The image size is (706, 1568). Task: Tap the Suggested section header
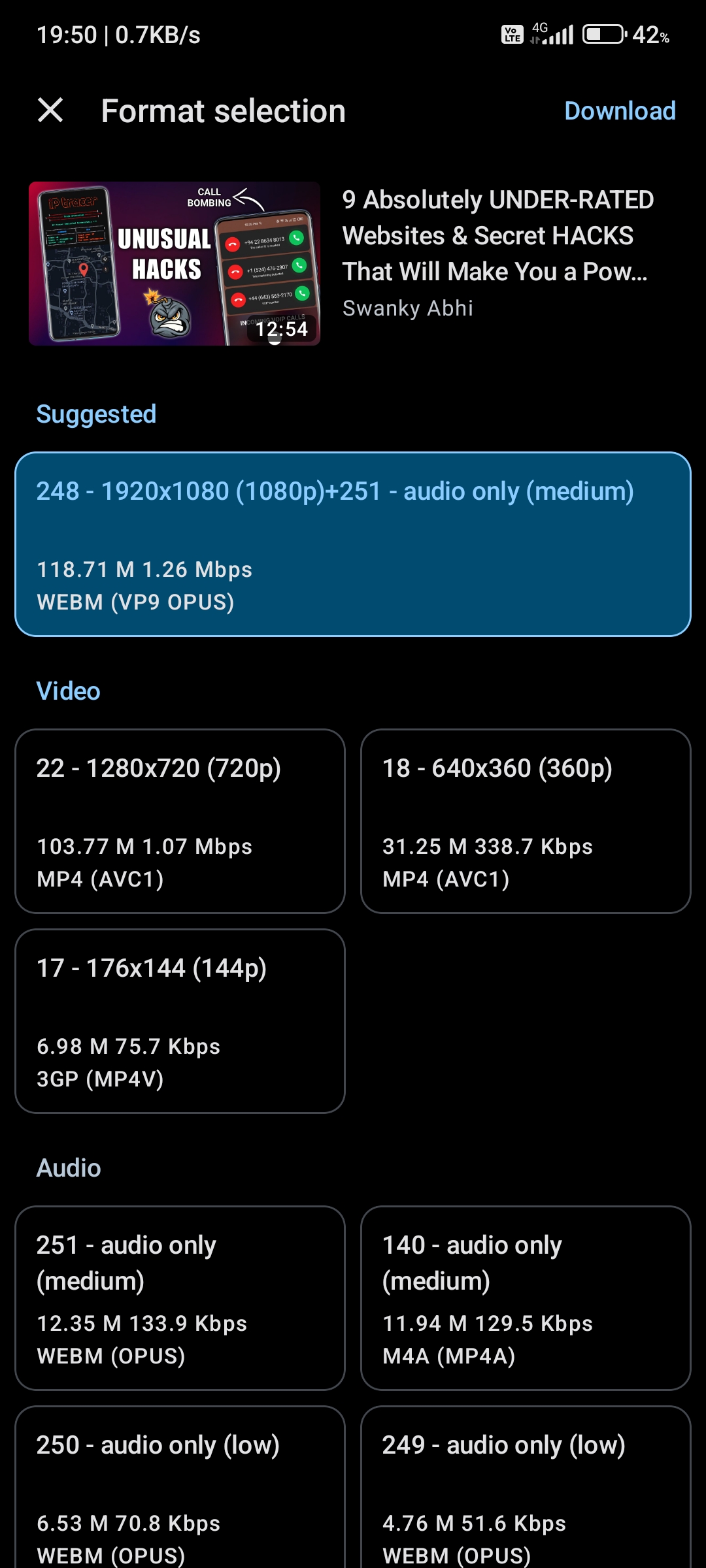(95, 413)
